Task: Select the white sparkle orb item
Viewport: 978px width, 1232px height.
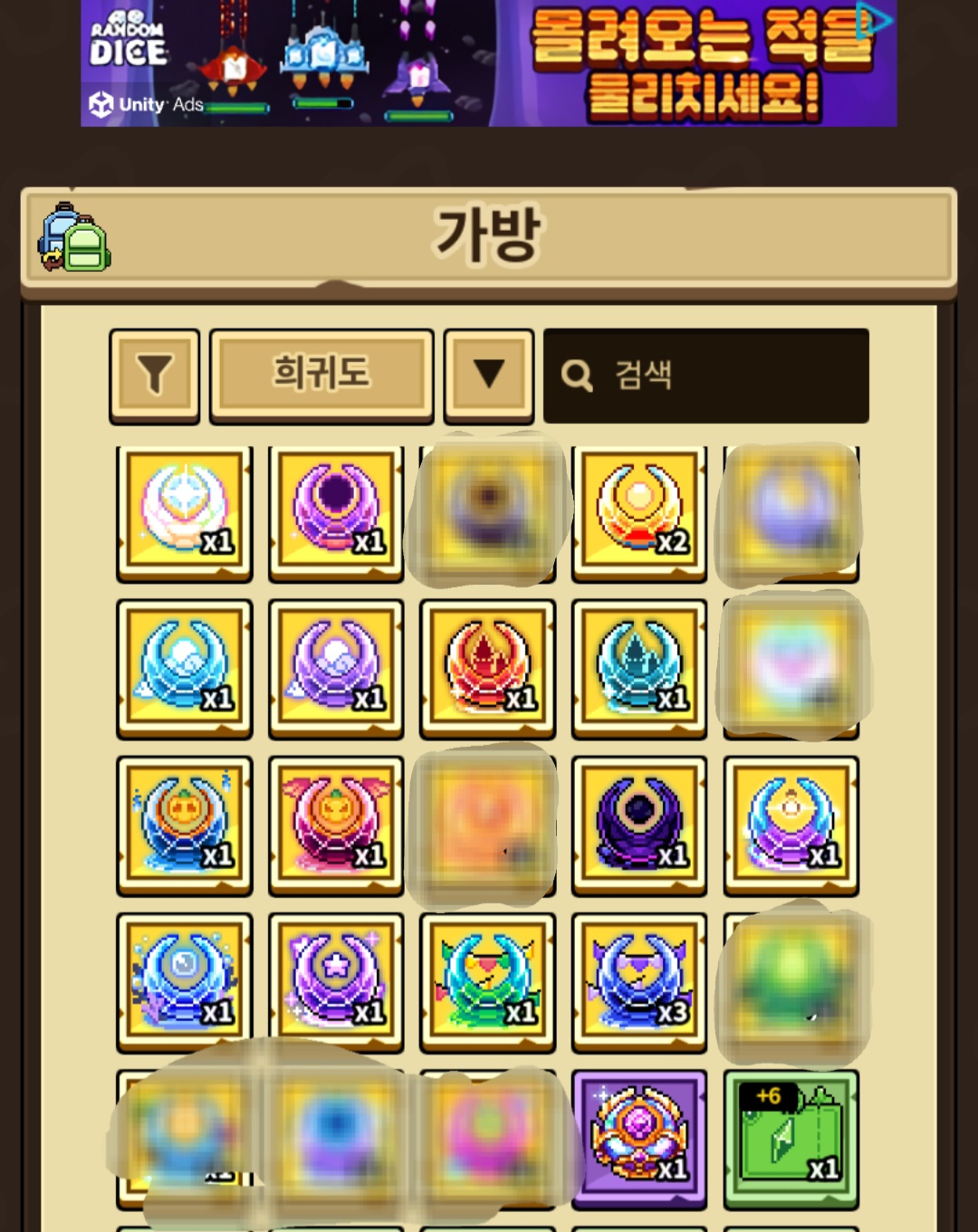Action: click(x=185, y=513)
